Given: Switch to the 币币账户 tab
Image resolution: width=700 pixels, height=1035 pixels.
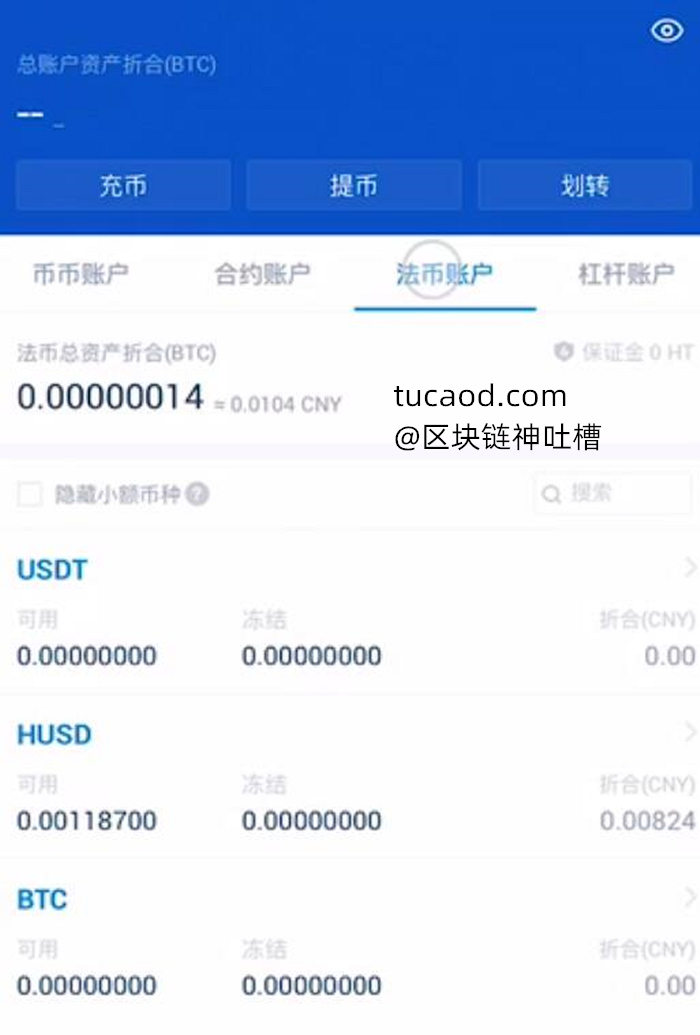Looking at the screenshot, I should coord(80,274).
